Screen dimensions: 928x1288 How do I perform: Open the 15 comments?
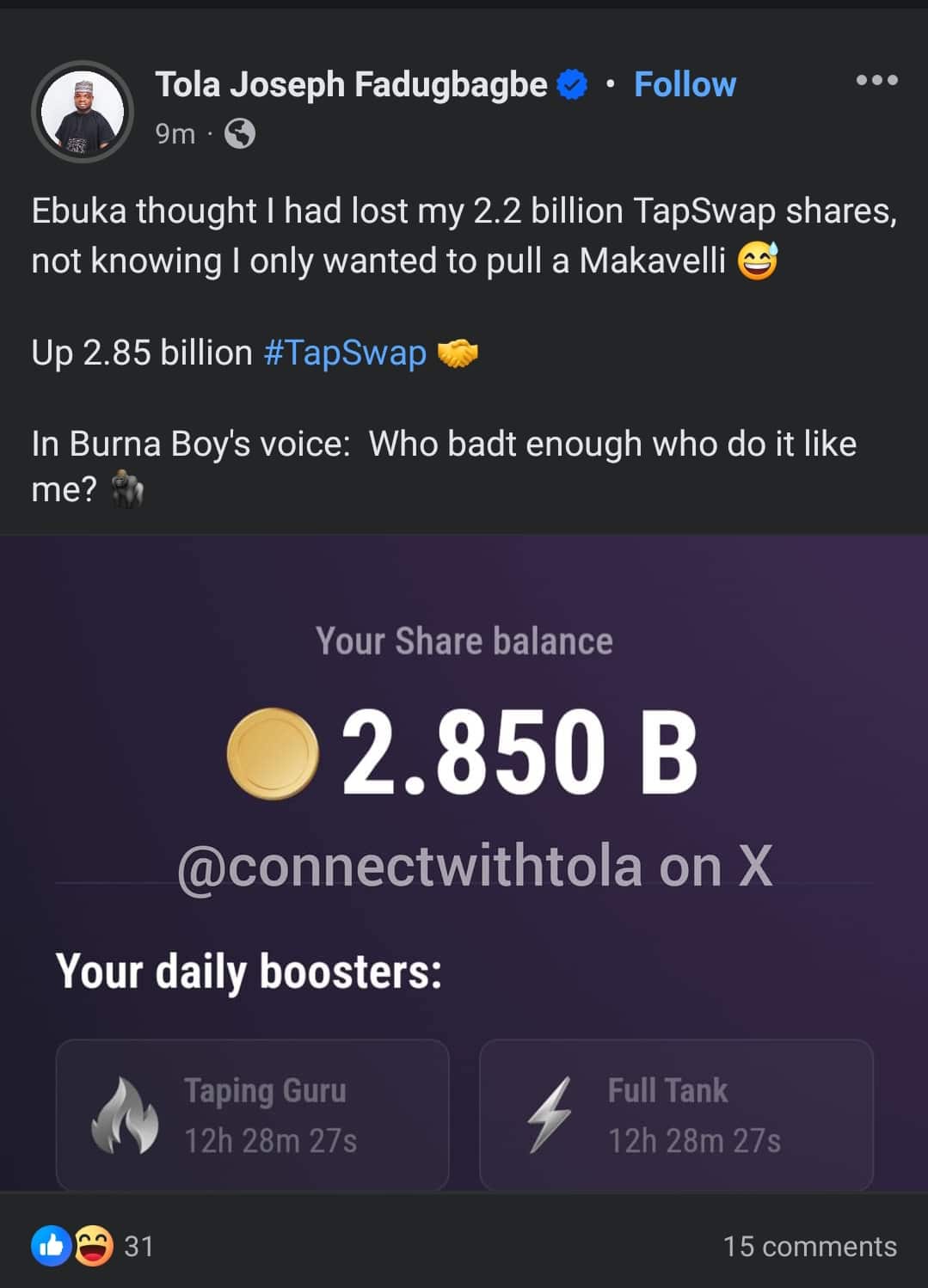(x=809, y=1246)
